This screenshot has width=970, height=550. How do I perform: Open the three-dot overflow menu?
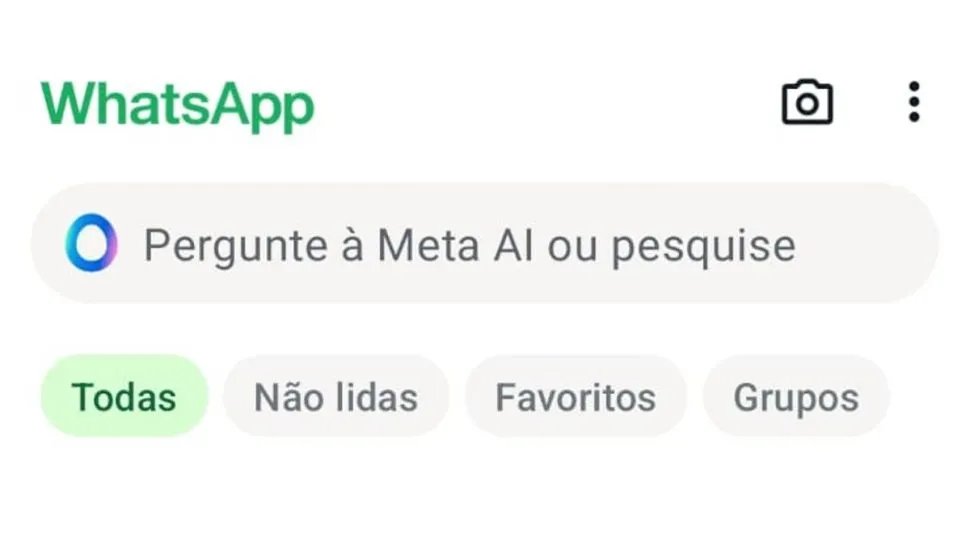(913, 102)
